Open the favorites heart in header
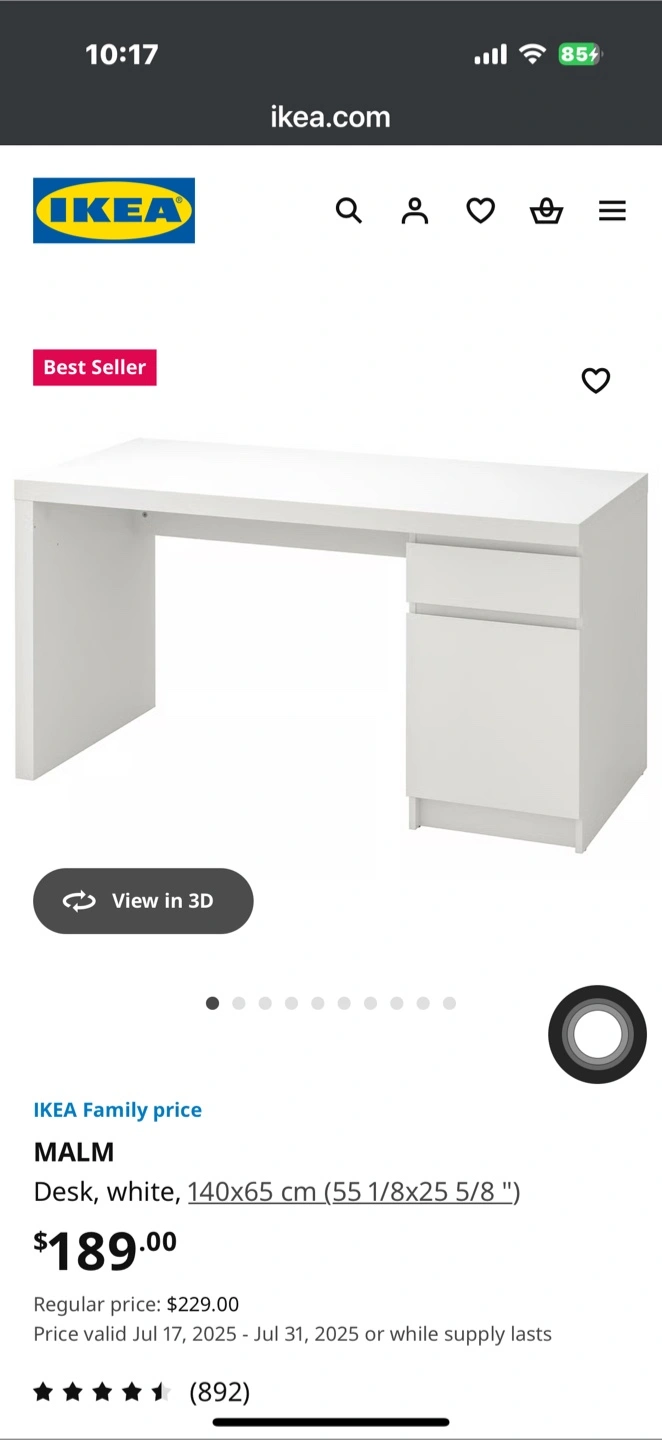662x1440 pixels. (x=481, y=211)
